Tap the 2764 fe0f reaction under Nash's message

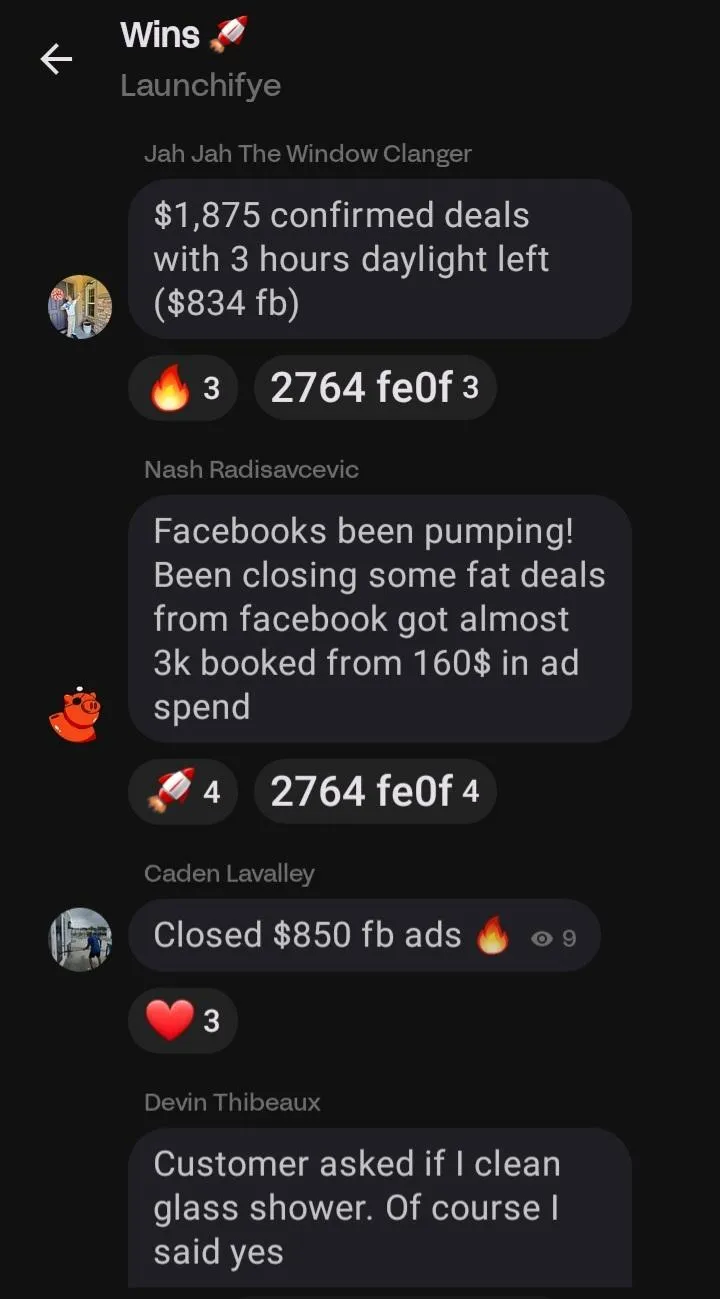375,792
